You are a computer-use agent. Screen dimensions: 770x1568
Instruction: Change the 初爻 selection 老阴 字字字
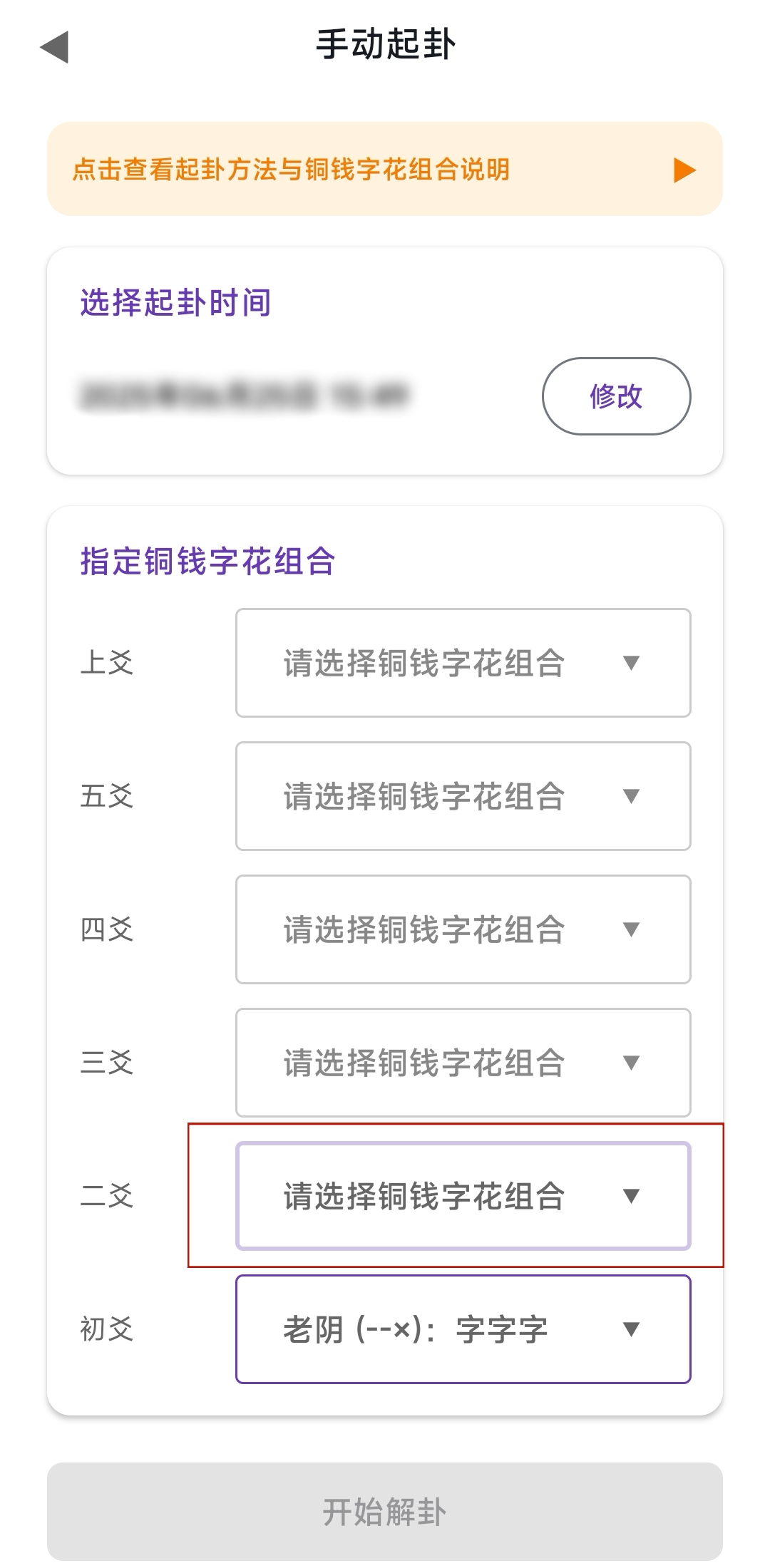[463, 1329]
